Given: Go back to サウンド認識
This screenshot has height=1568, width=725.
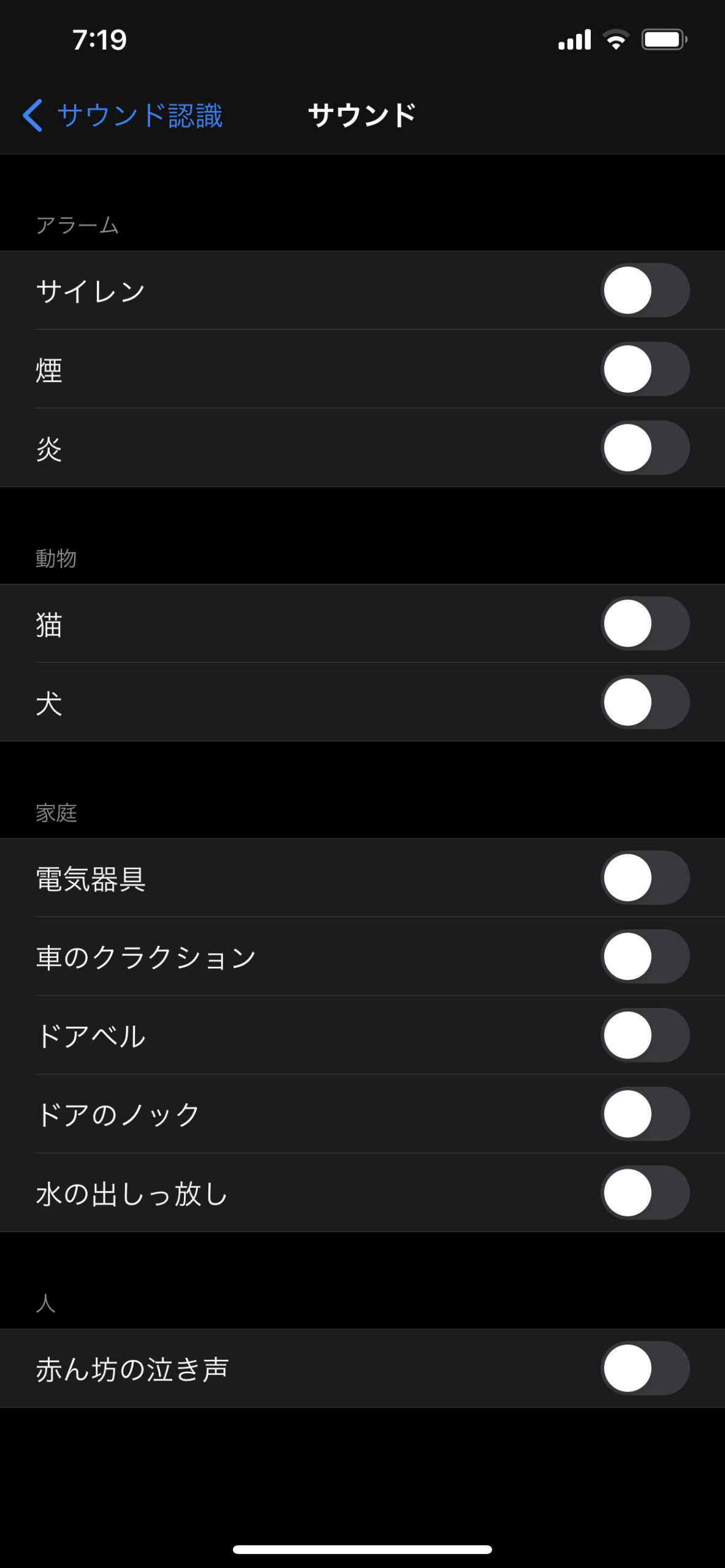Looking at the screenshot, I should (x=123, y=115).
